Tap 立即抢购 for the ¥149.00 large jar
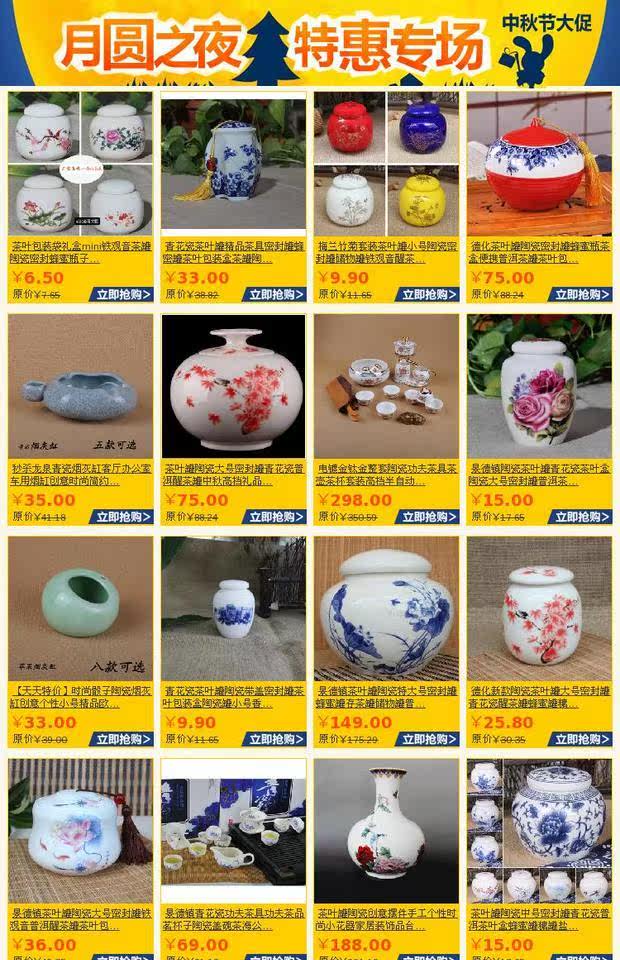Screen dimensions: 620x960 [429, 739]
